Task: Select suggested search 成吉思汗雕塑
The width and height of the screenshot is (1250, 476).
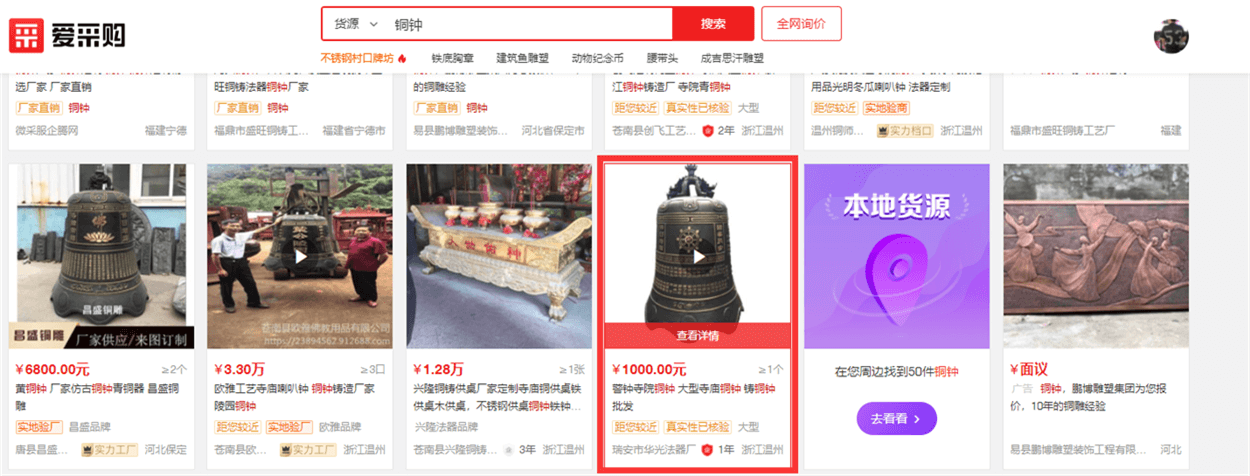Action: 731,58
